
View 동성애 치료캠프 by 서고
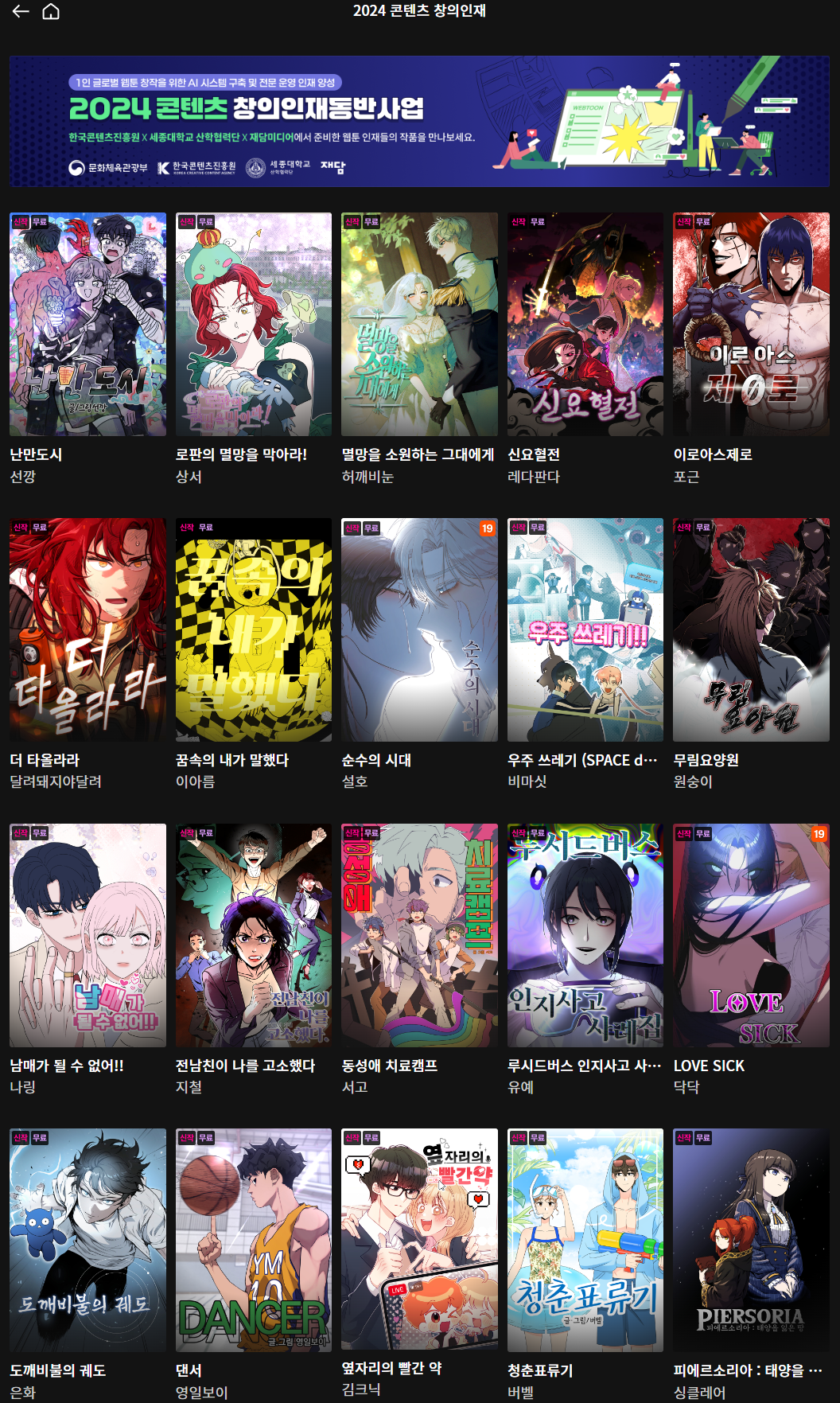pyautogui.click(x=419, y=935)
